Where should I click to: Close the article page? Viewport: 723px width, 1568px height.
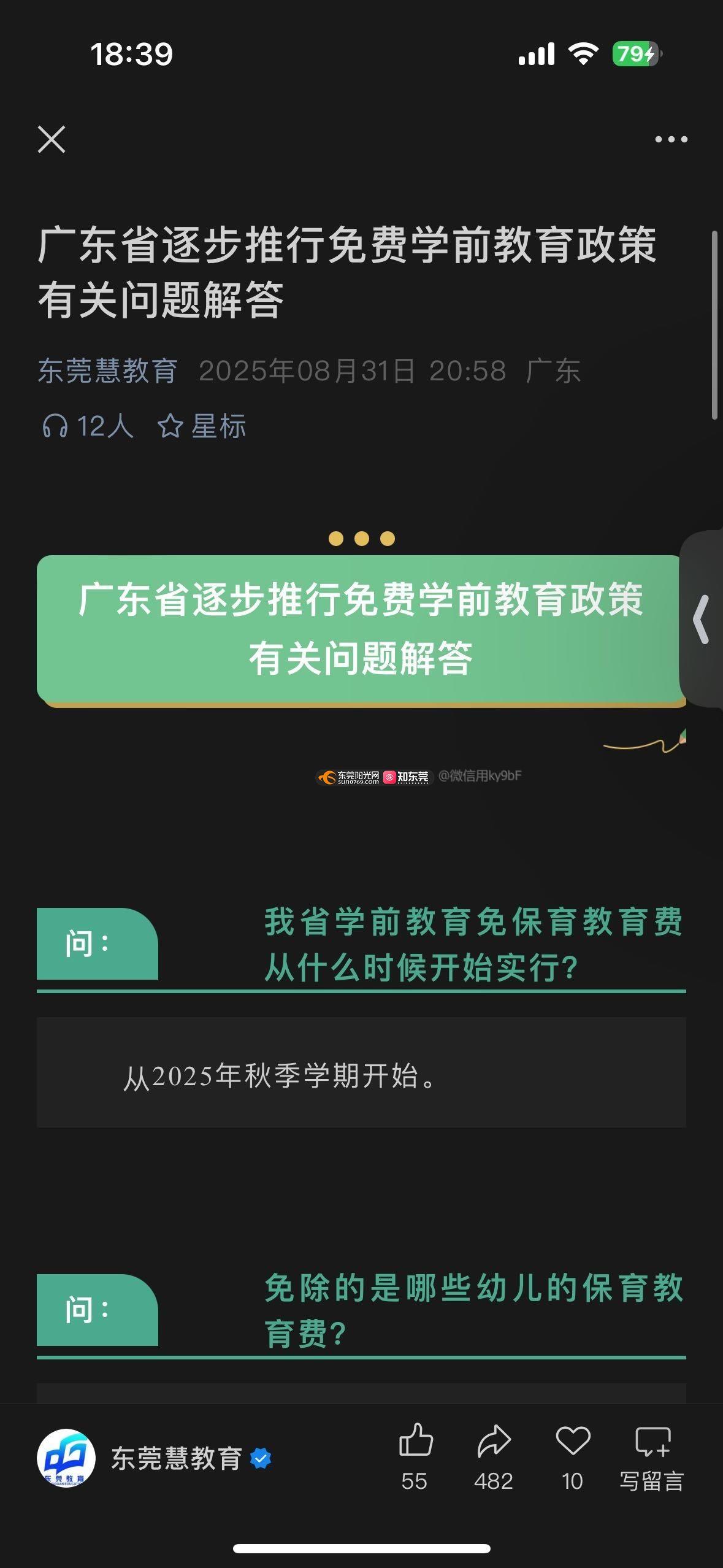tap(52, 139)
